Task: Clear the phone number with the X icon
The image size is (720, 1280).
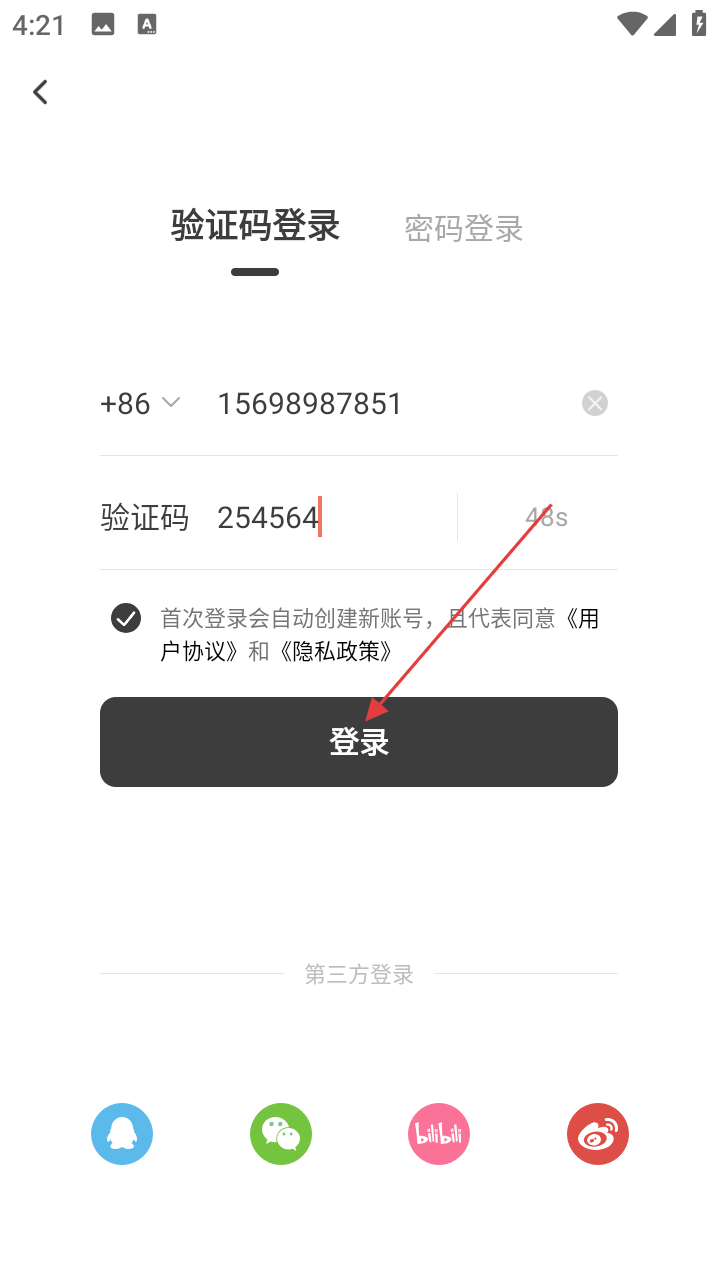Action: click(x=595, y=403)
